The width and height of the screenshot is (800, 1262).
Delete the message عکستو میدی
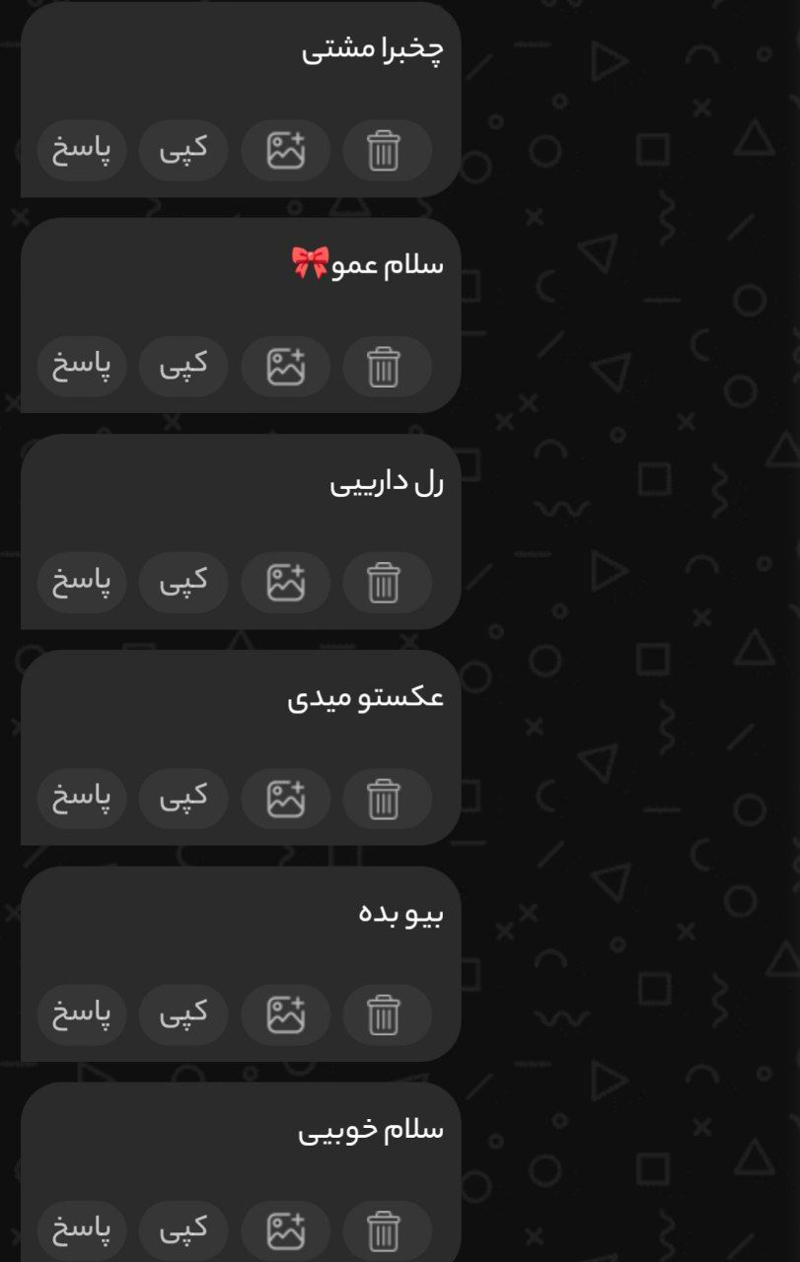[x=385, y=799]
